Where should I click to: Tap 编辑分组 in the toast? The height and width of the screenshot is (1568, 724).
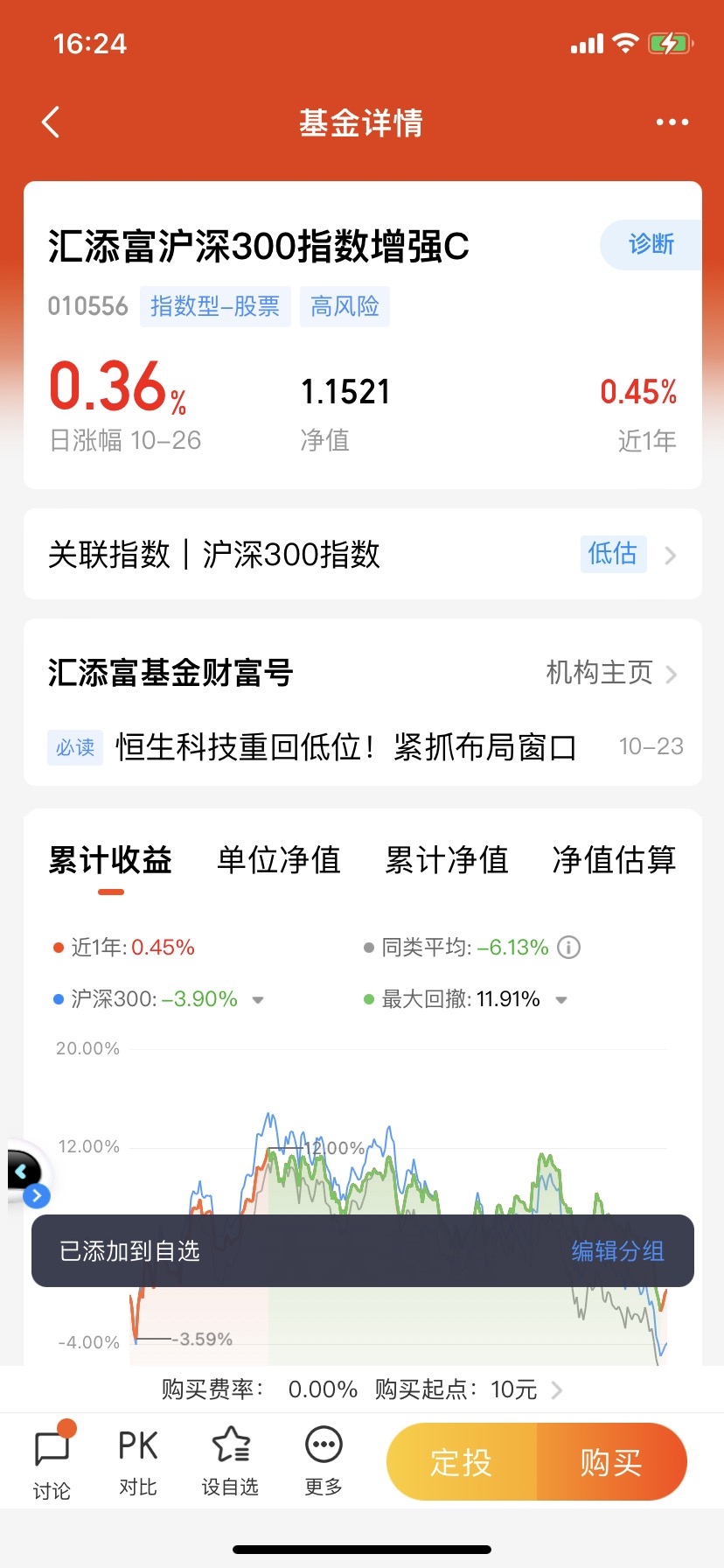click(617, 1251)
